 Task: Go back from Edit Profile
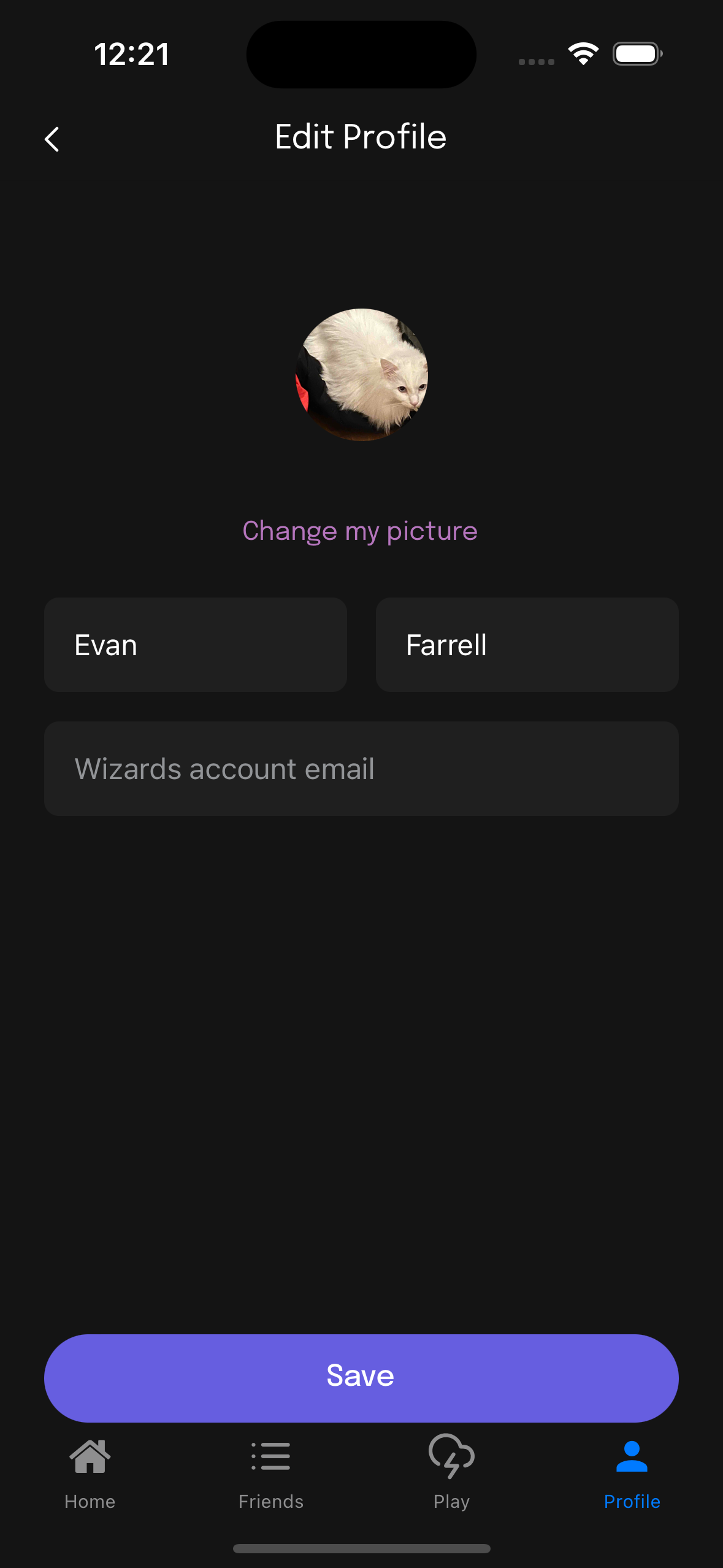pos(52,139)
